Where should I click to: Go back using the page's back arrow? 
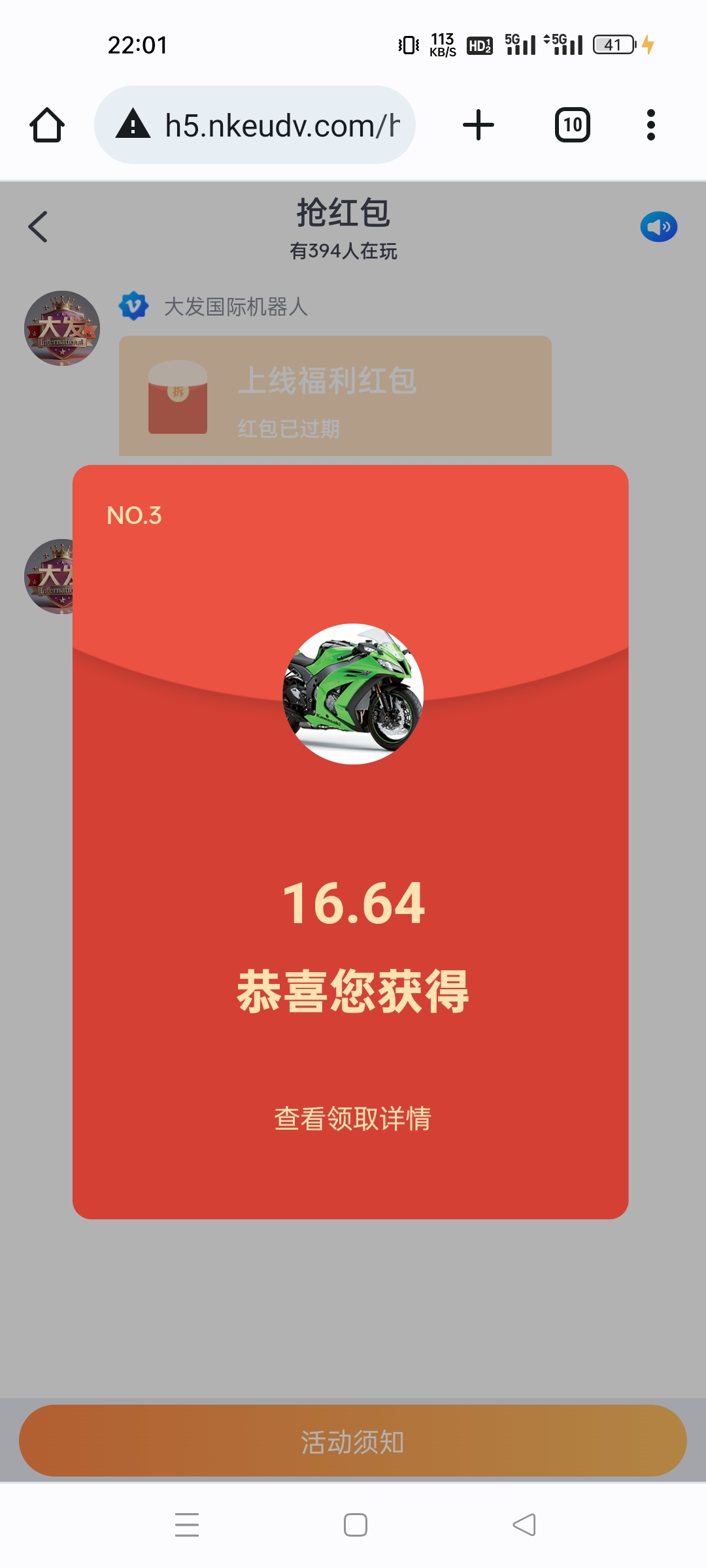pos(39,227)
